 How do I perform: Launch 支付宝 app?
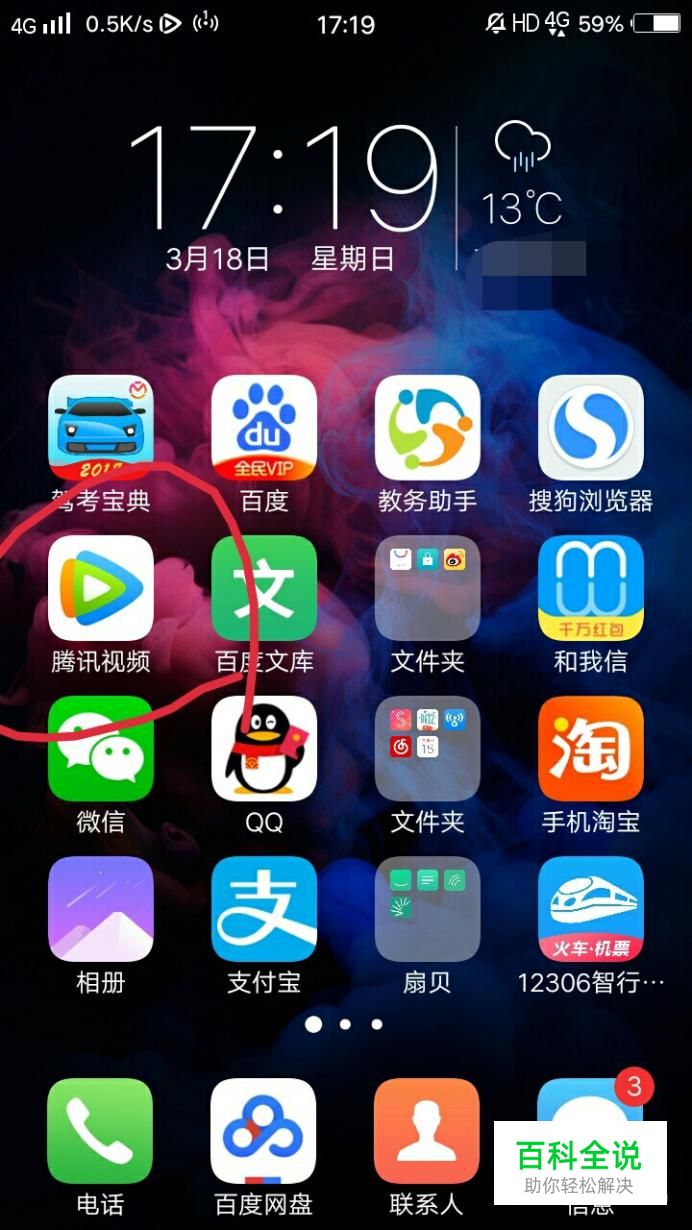pos(264,909)
